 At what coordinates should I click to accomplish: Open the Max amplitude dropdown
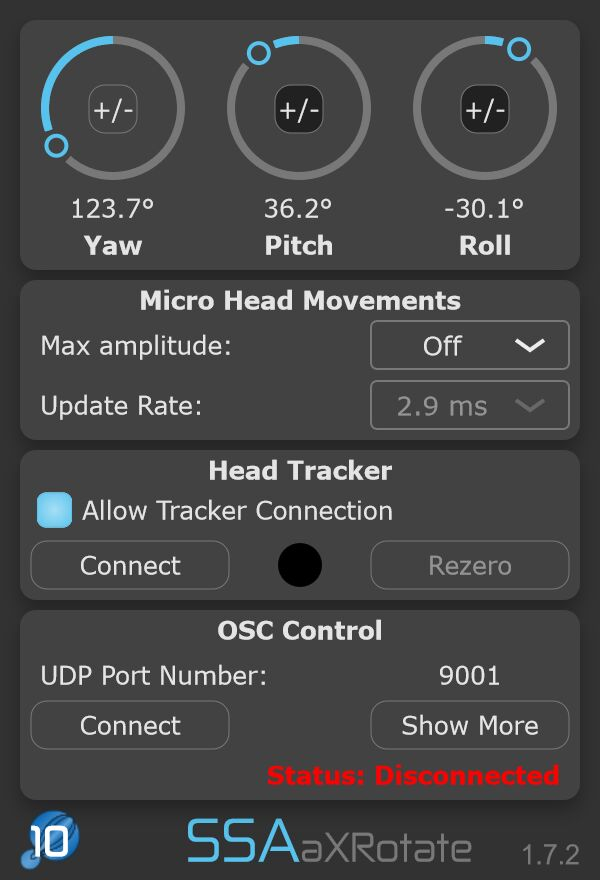(469, 346)
